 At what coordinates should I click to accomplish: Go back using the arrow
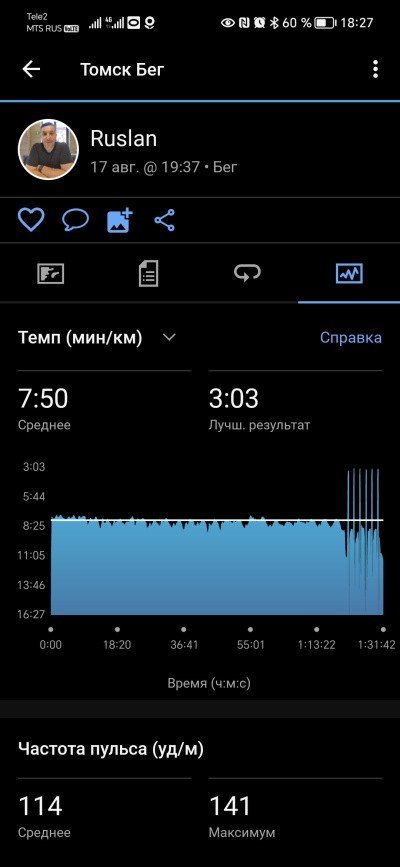(x=31, y=69)
